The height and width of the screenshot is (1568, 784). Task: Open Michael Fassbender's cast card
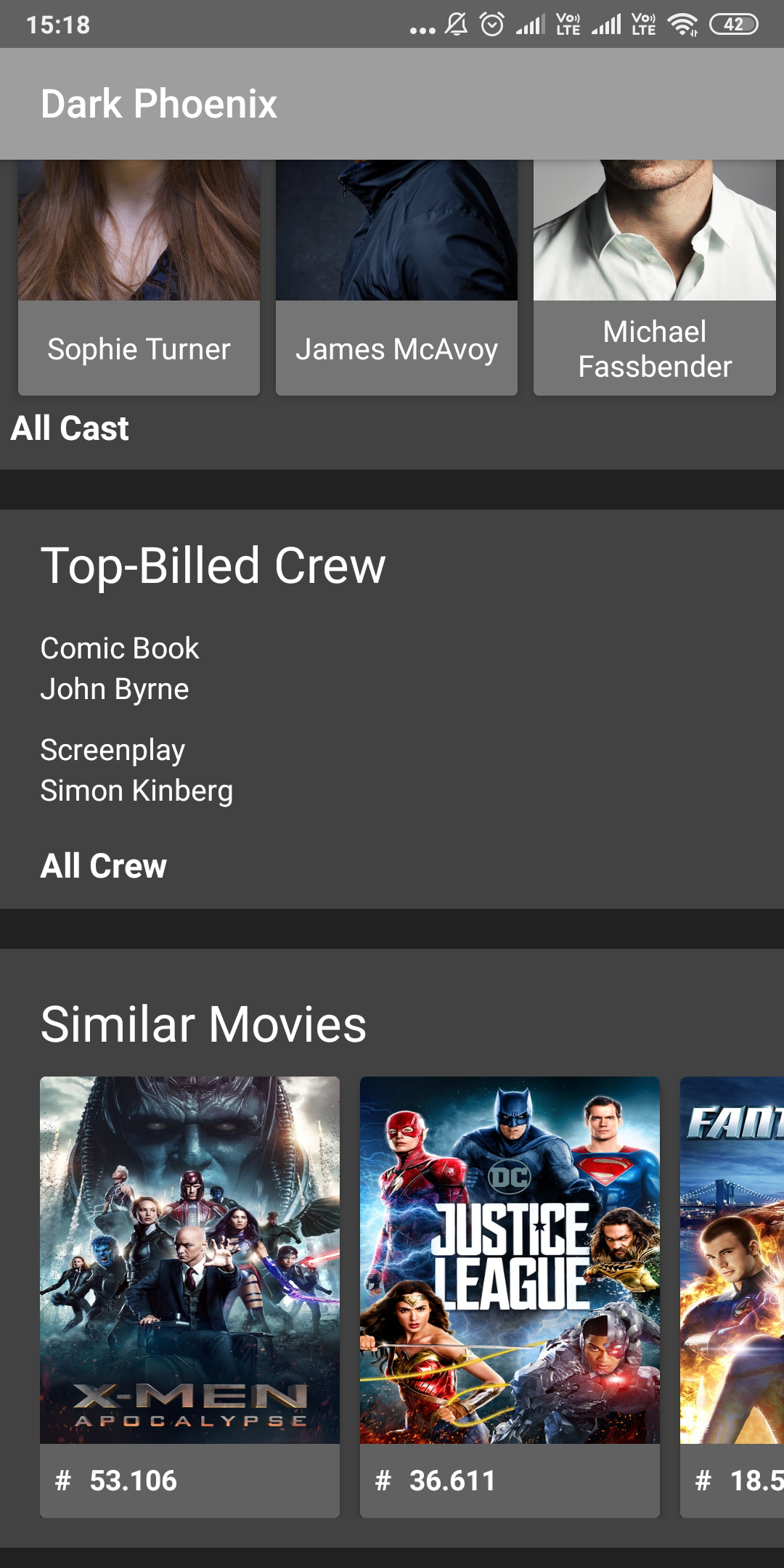click(655, 277)
